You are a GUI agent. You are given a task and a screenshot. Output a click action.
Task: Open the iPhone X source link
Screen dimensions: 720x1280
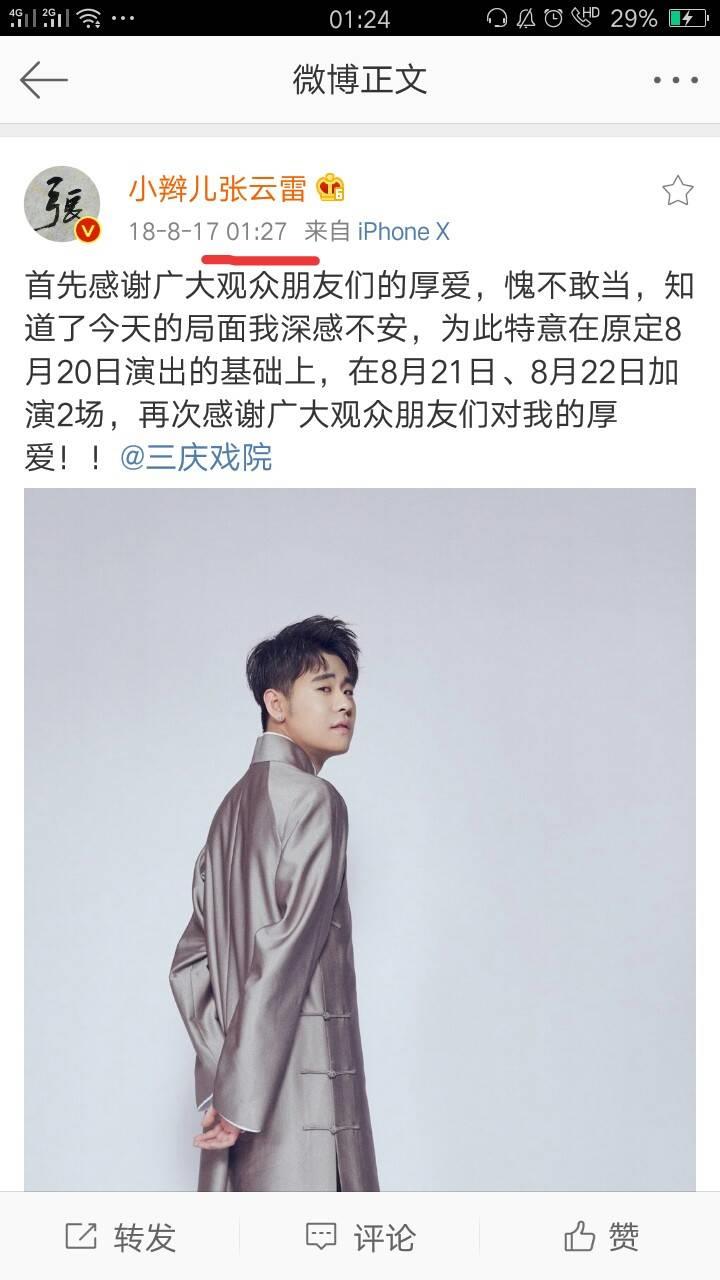tap(404, 232)
